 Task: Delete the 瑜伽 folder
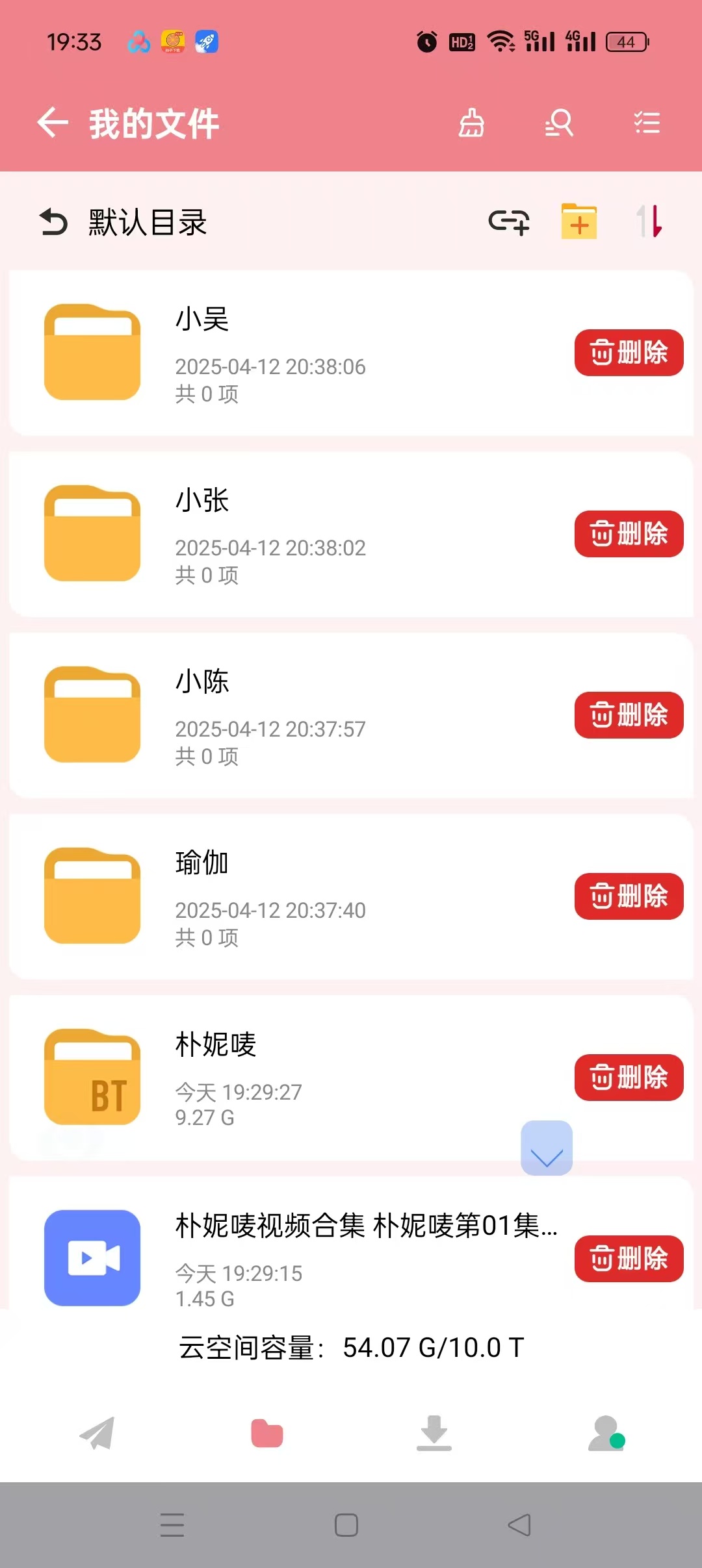(629, 896)
